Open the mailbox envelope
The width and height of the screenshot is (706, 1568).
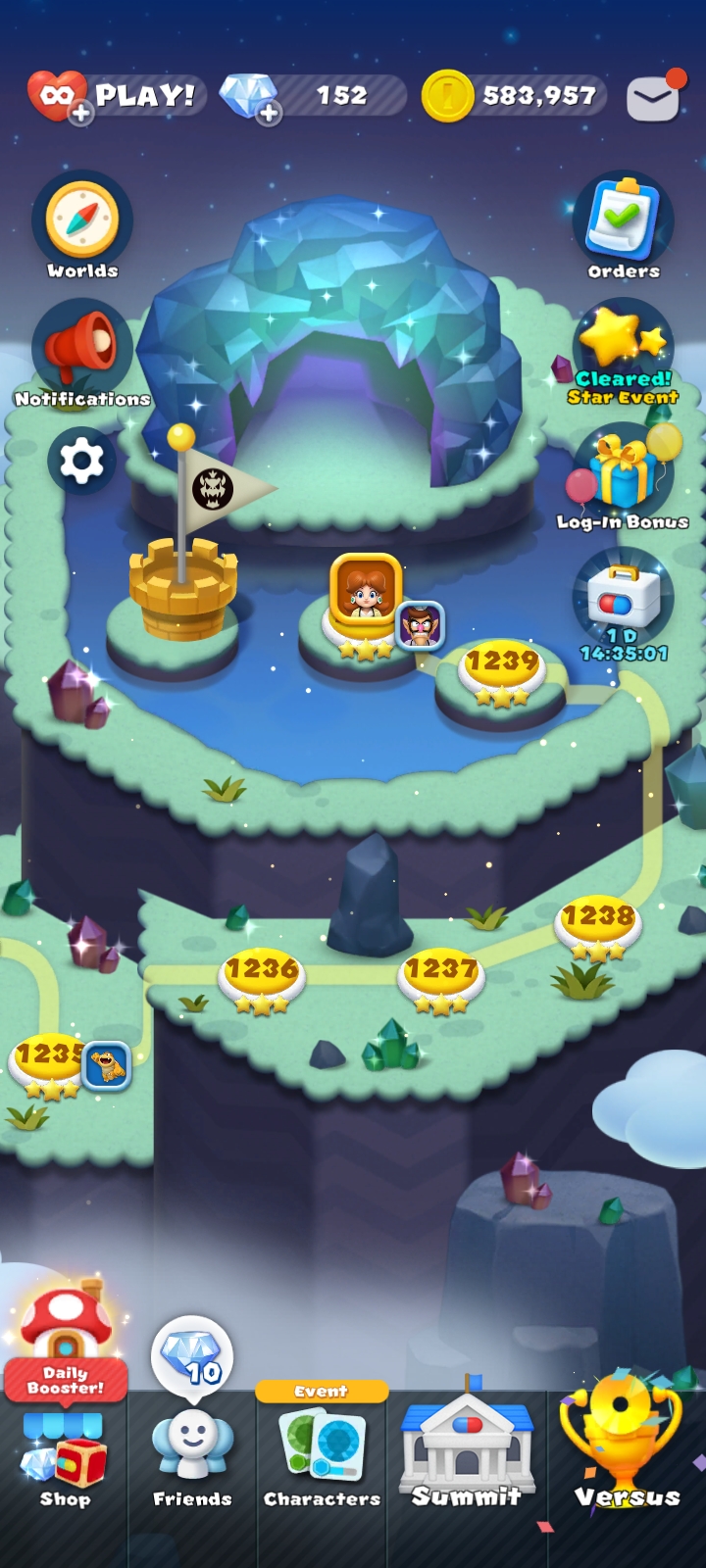click(653, 98)
